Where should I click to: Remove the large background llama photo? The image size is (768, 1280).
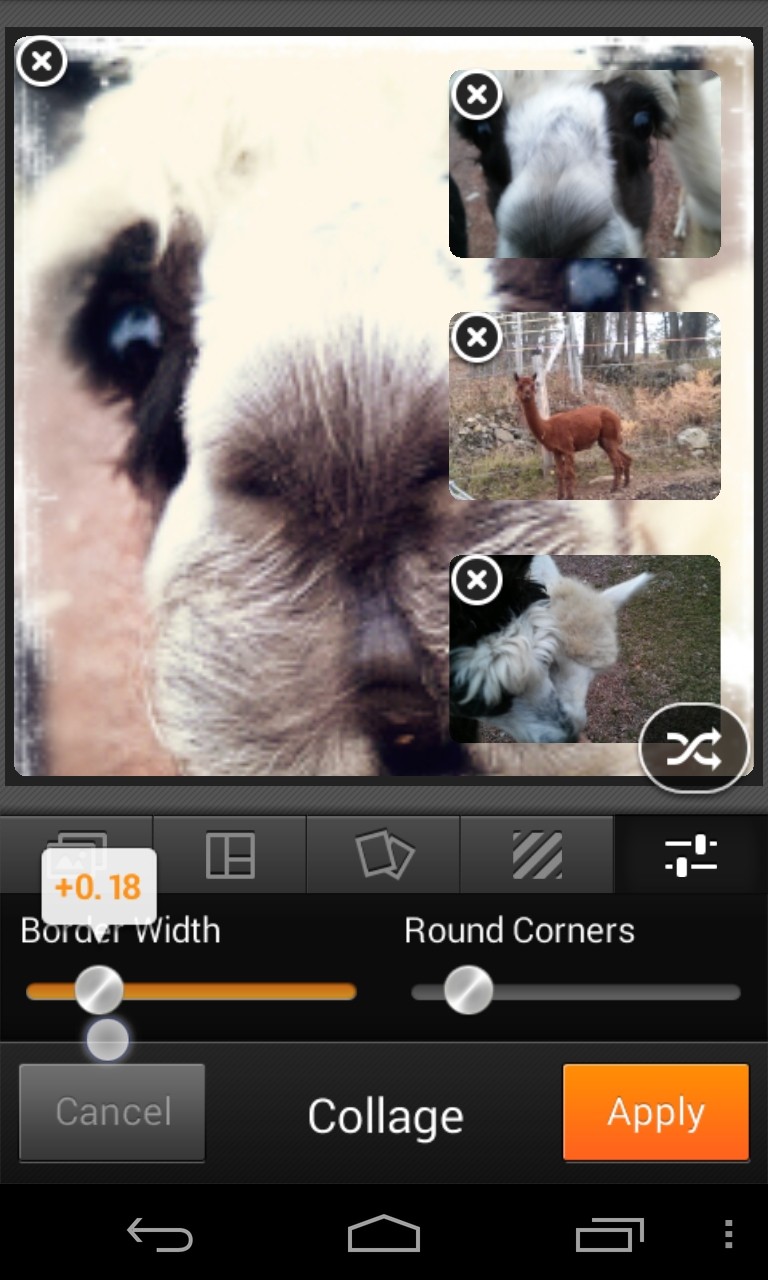(41, 62)
